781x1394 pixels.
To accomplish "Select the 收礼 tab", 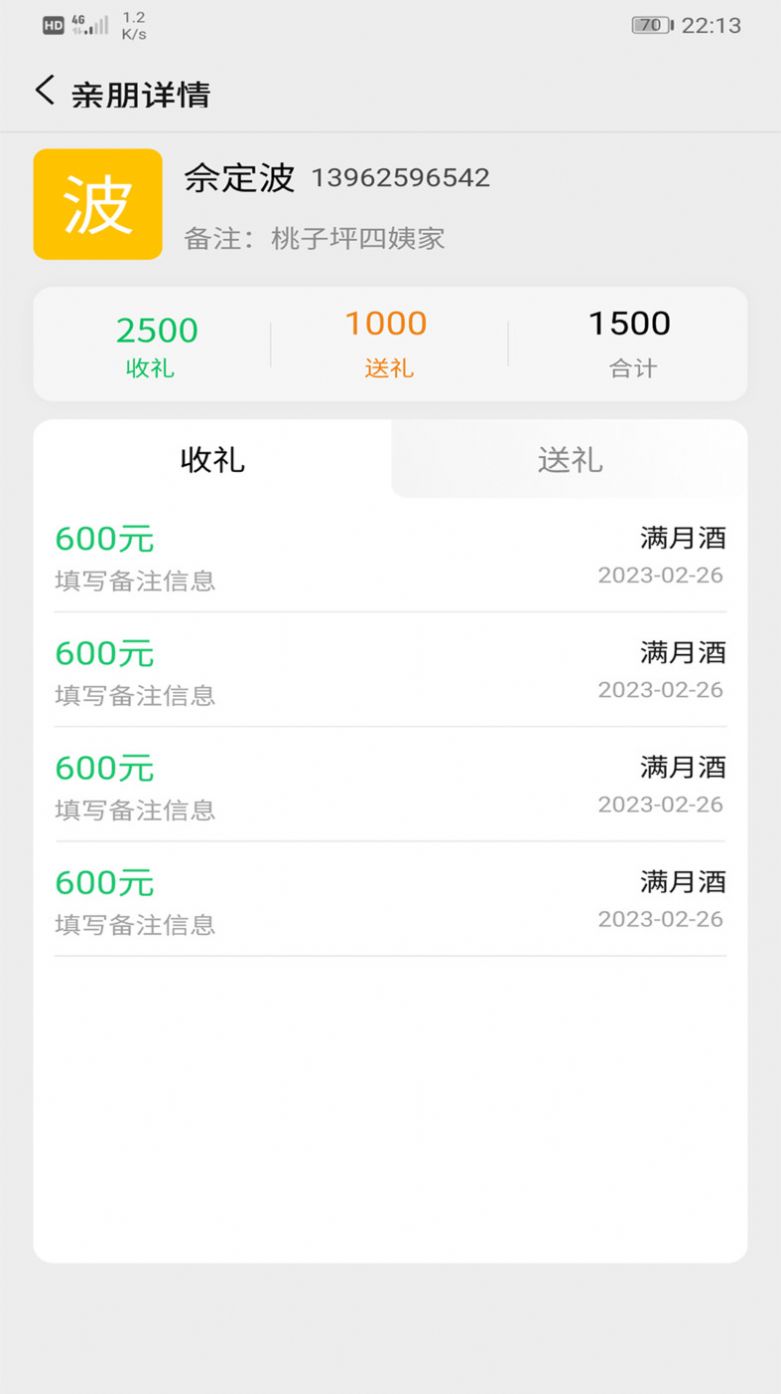I will [212, 460].
